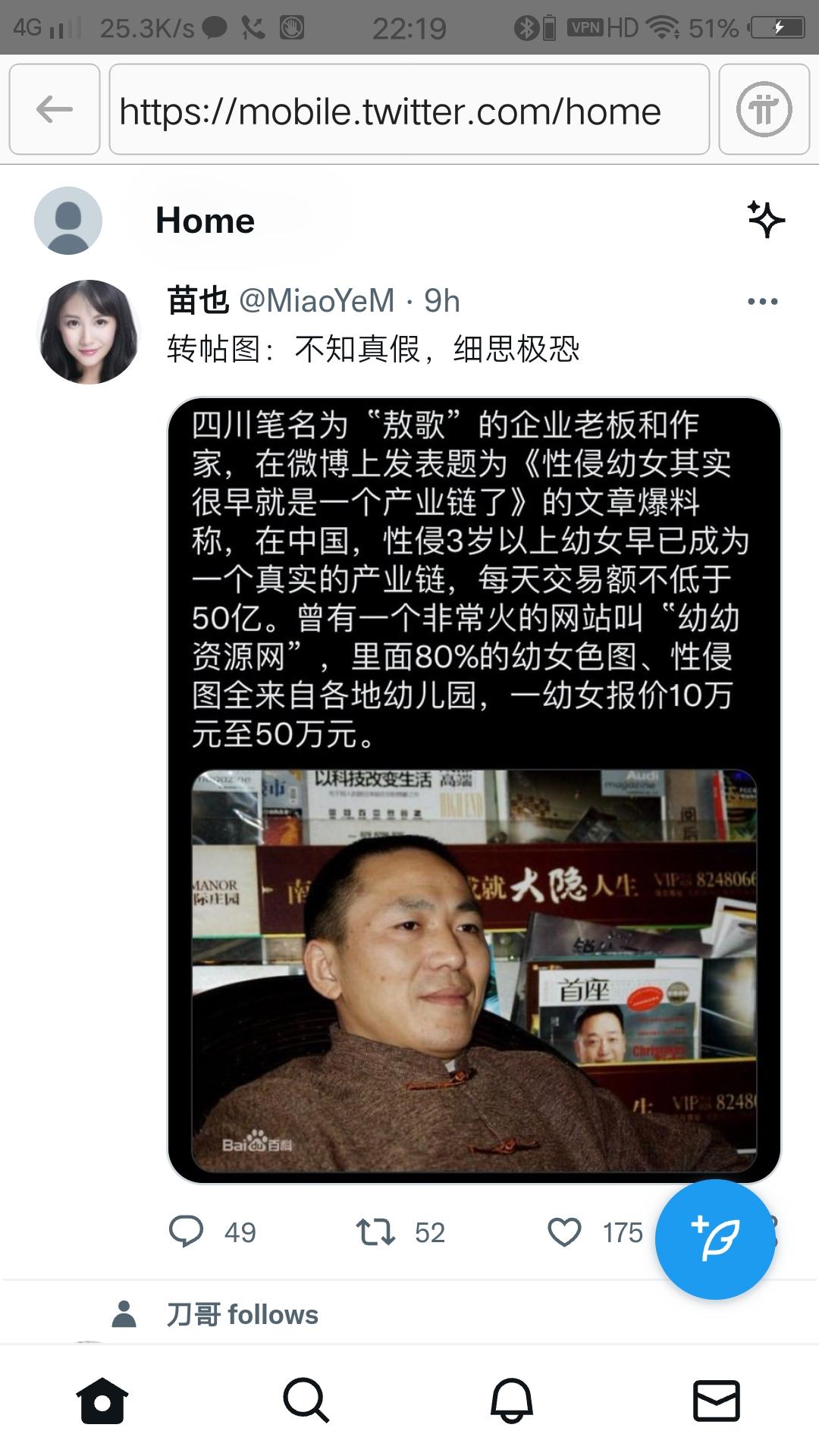Viewport: 819px width, 1456px height.
Task: Tap the URL address field
Action: [409, 110]
